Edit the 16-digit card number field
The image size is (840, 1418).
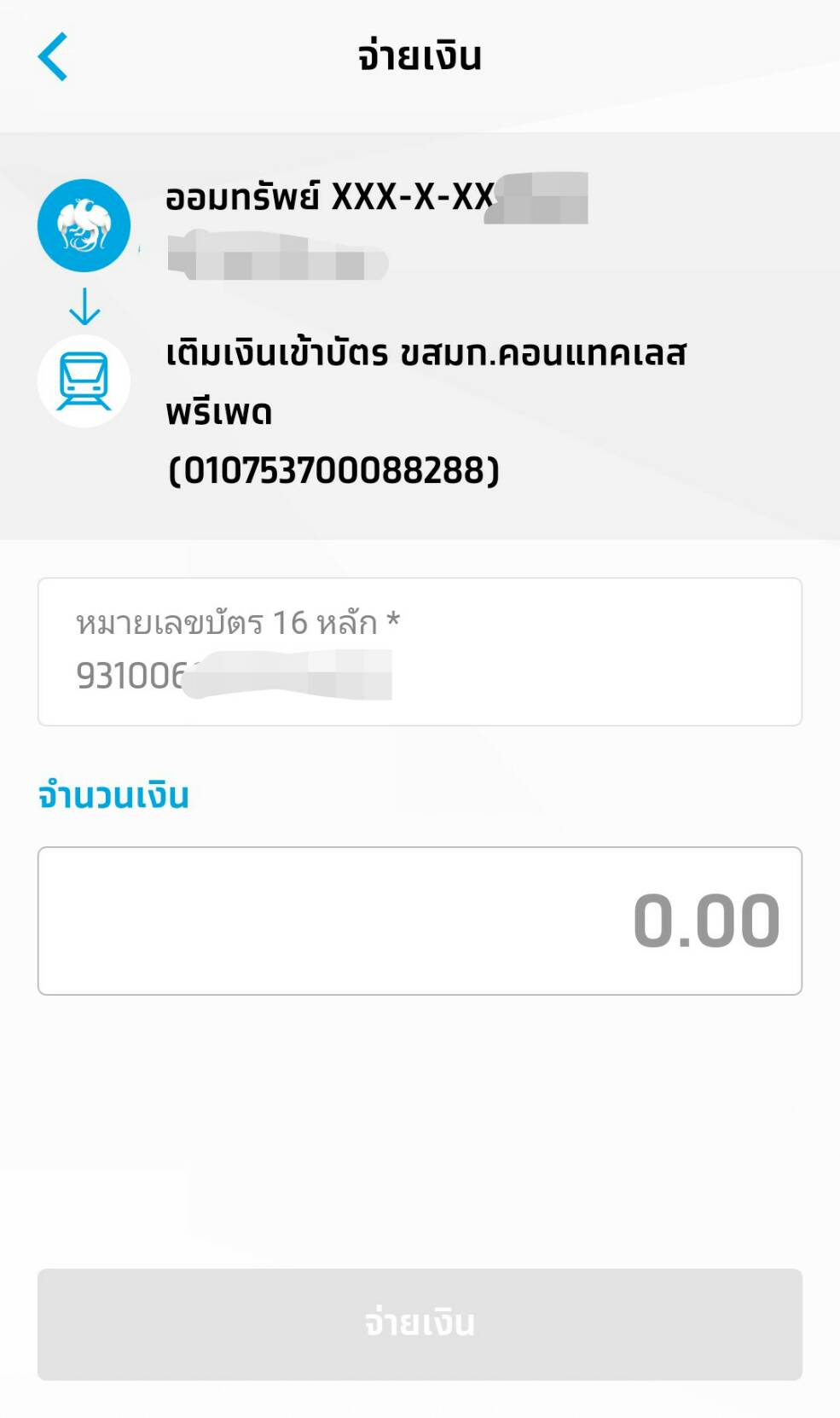[x=420, y=652]
